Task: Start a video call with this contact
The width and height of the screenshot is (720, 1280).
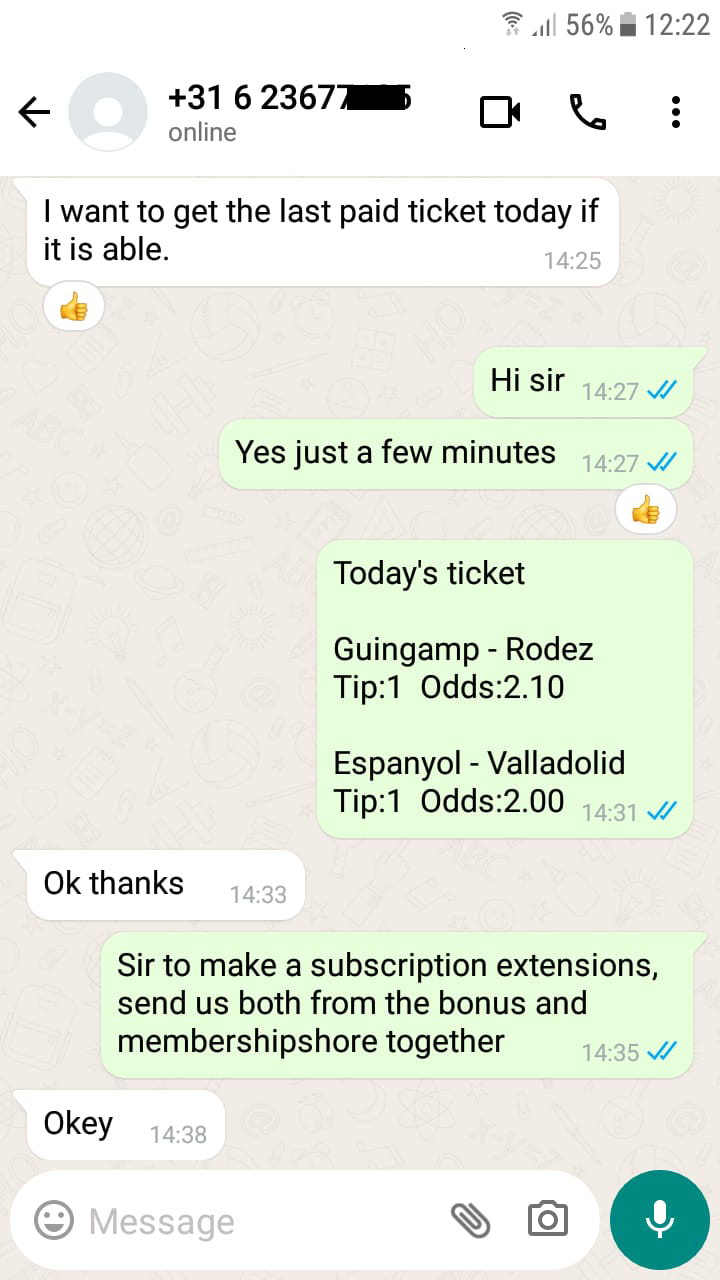Action: (x=500, y=112)
